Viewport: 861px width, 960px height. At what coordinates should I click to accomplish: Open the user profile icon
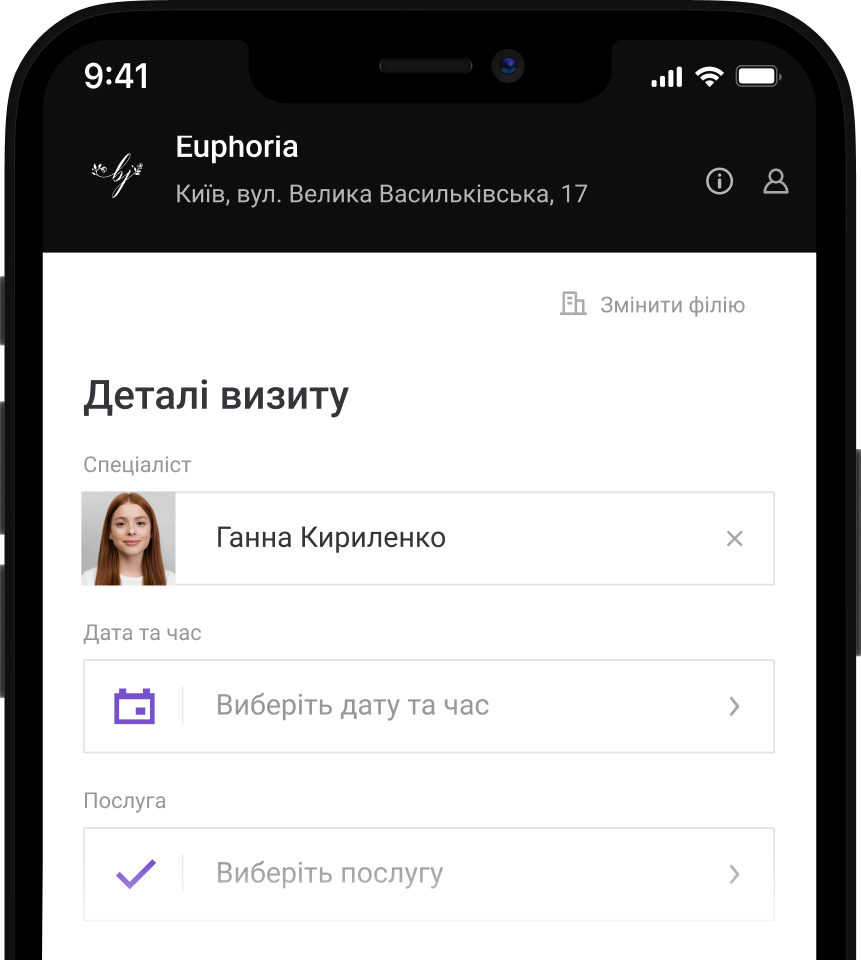[776, 181]
